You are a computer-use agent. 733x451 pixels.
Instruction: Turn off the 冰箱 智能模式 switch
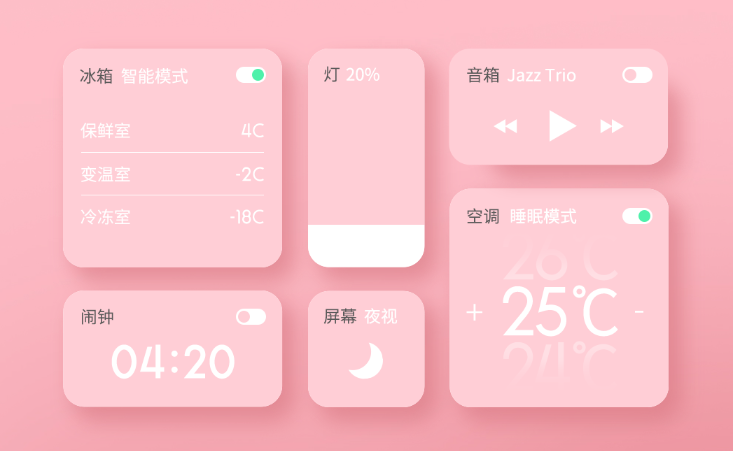tap(251, 75)
